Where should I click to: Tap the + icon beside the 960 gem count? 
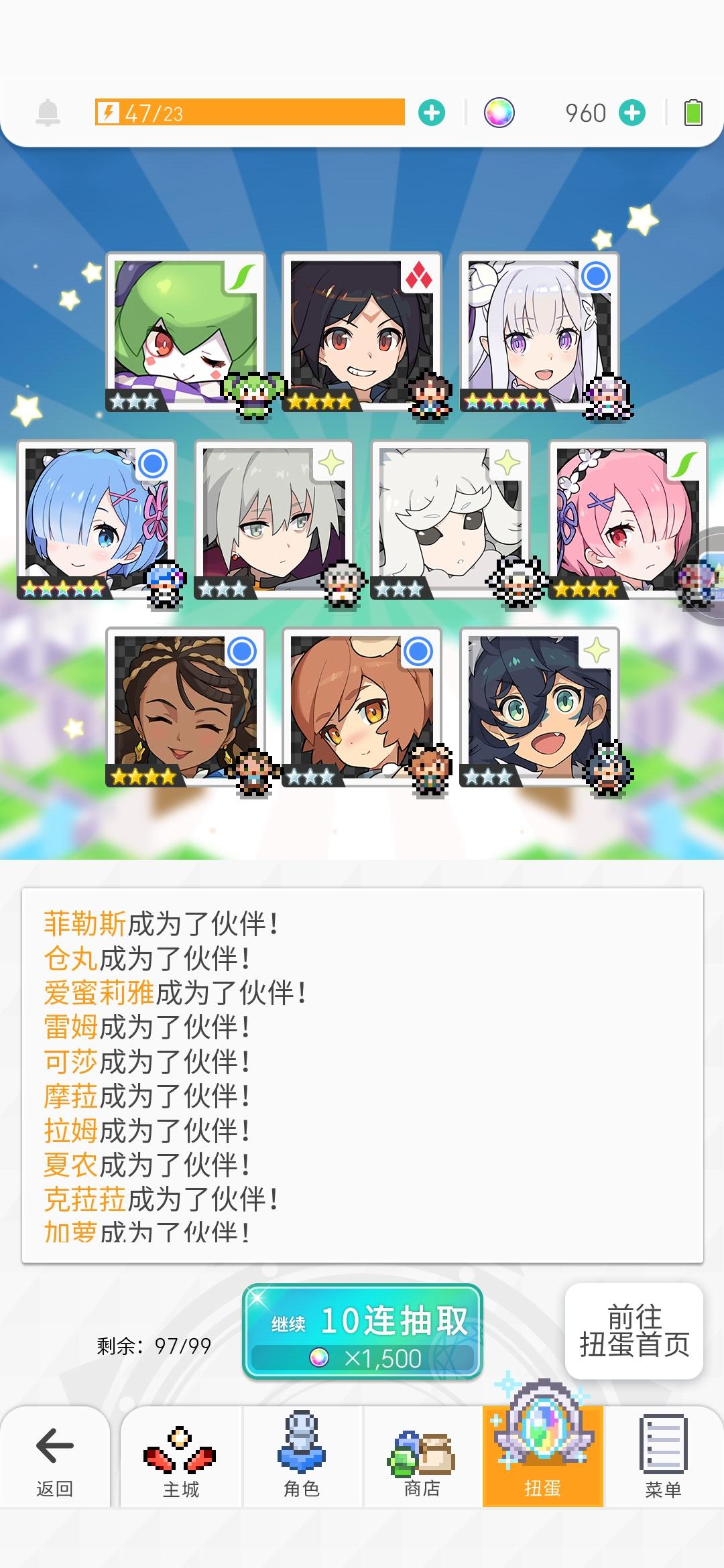(x=630, y=114)
